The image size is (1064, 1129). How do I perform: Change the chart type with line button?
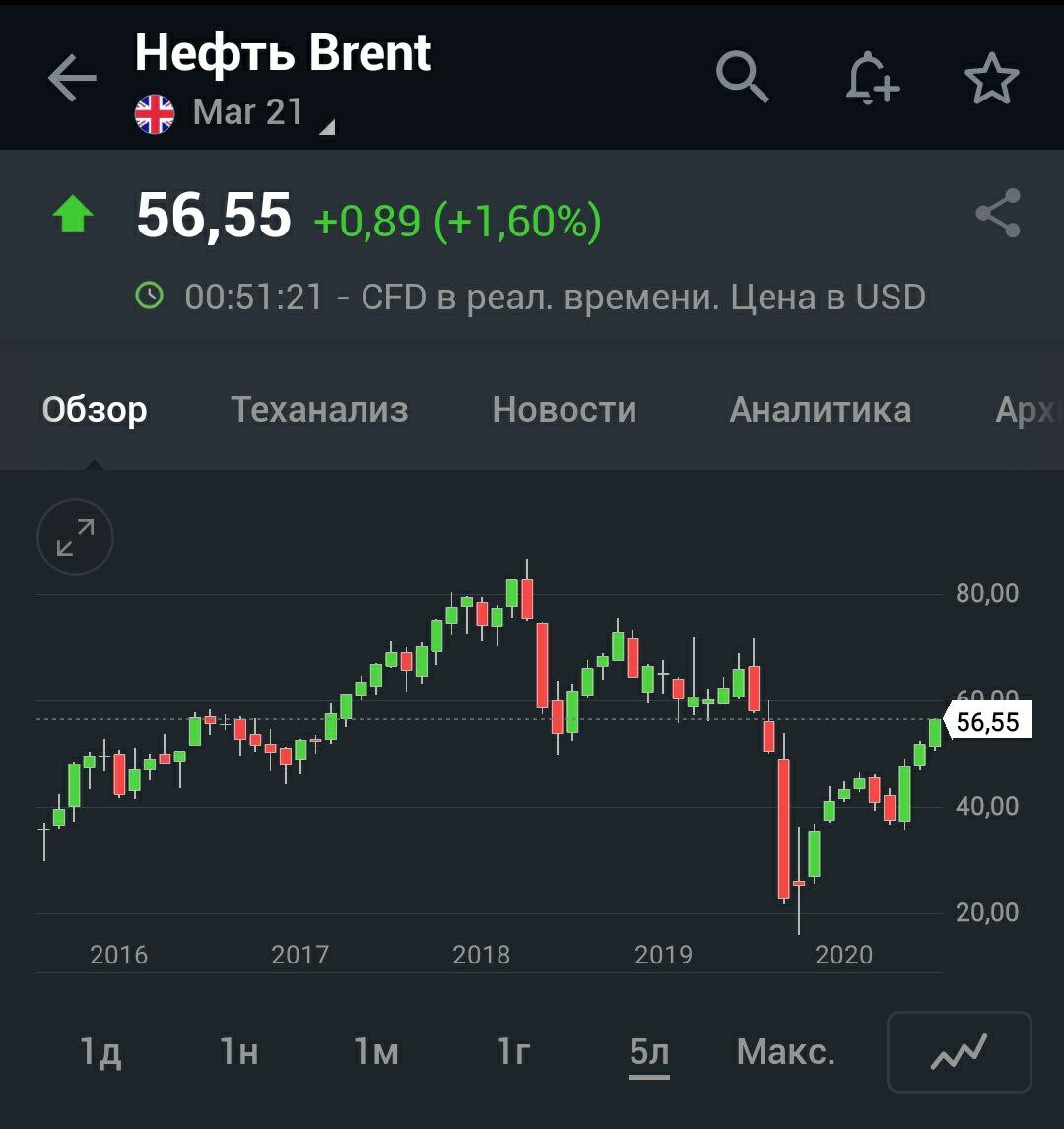[959, 1052]
